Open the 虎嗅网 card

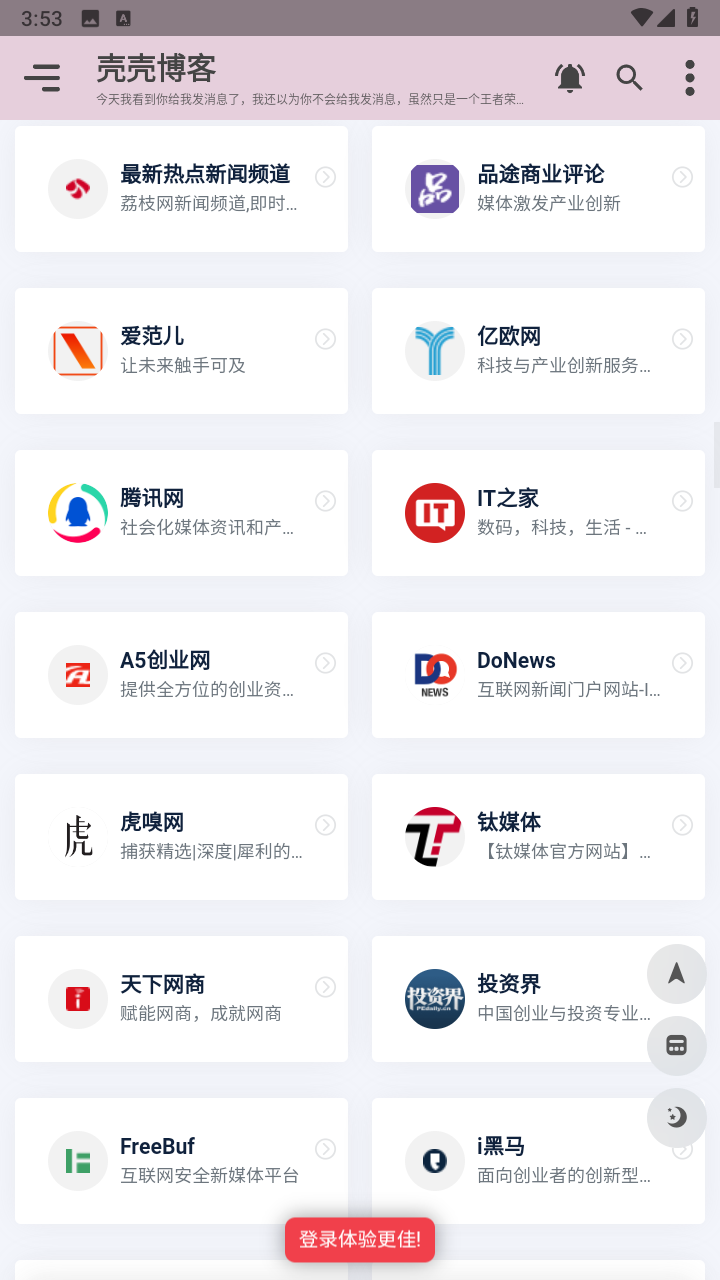[x=181, y=837]
